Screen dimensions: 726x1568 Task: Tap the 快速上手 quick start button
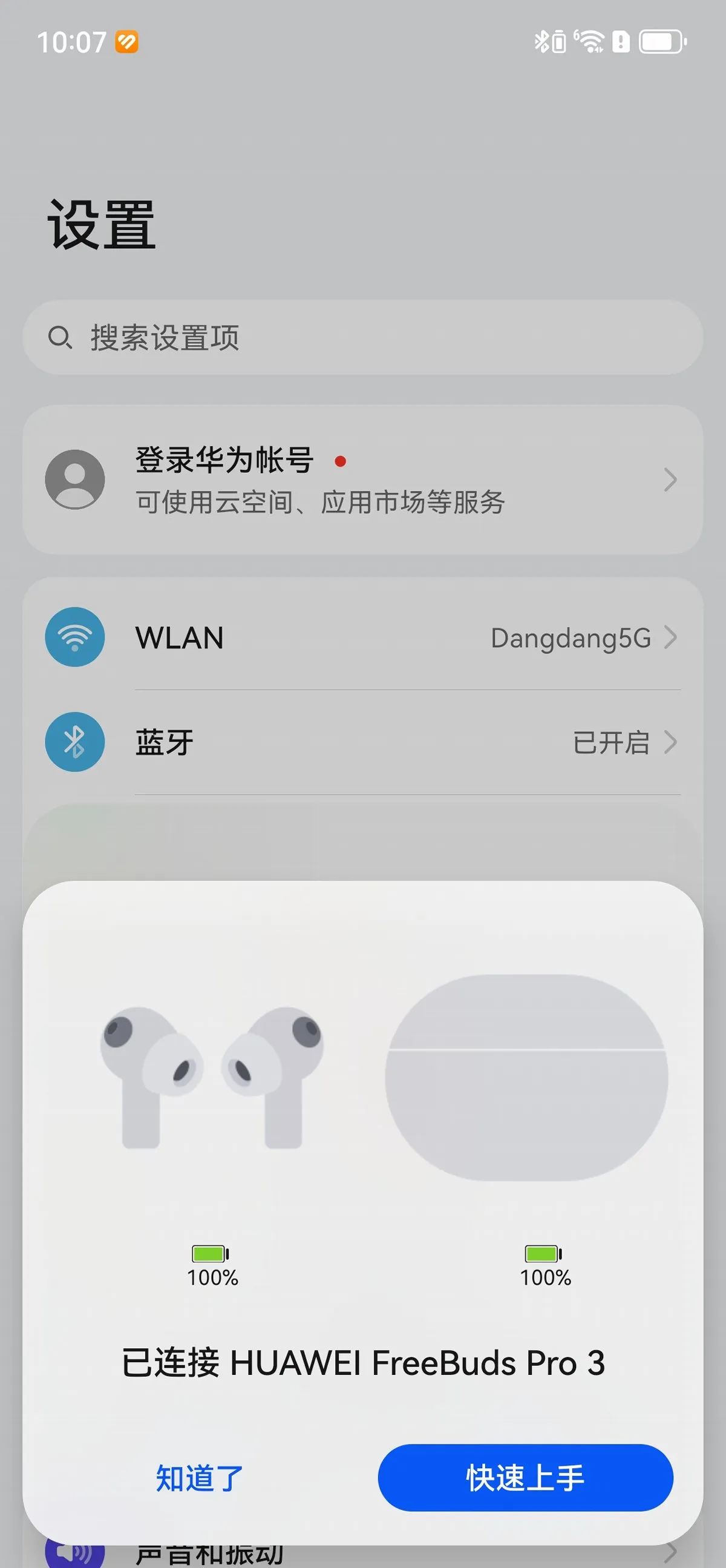coord(525,1477)
